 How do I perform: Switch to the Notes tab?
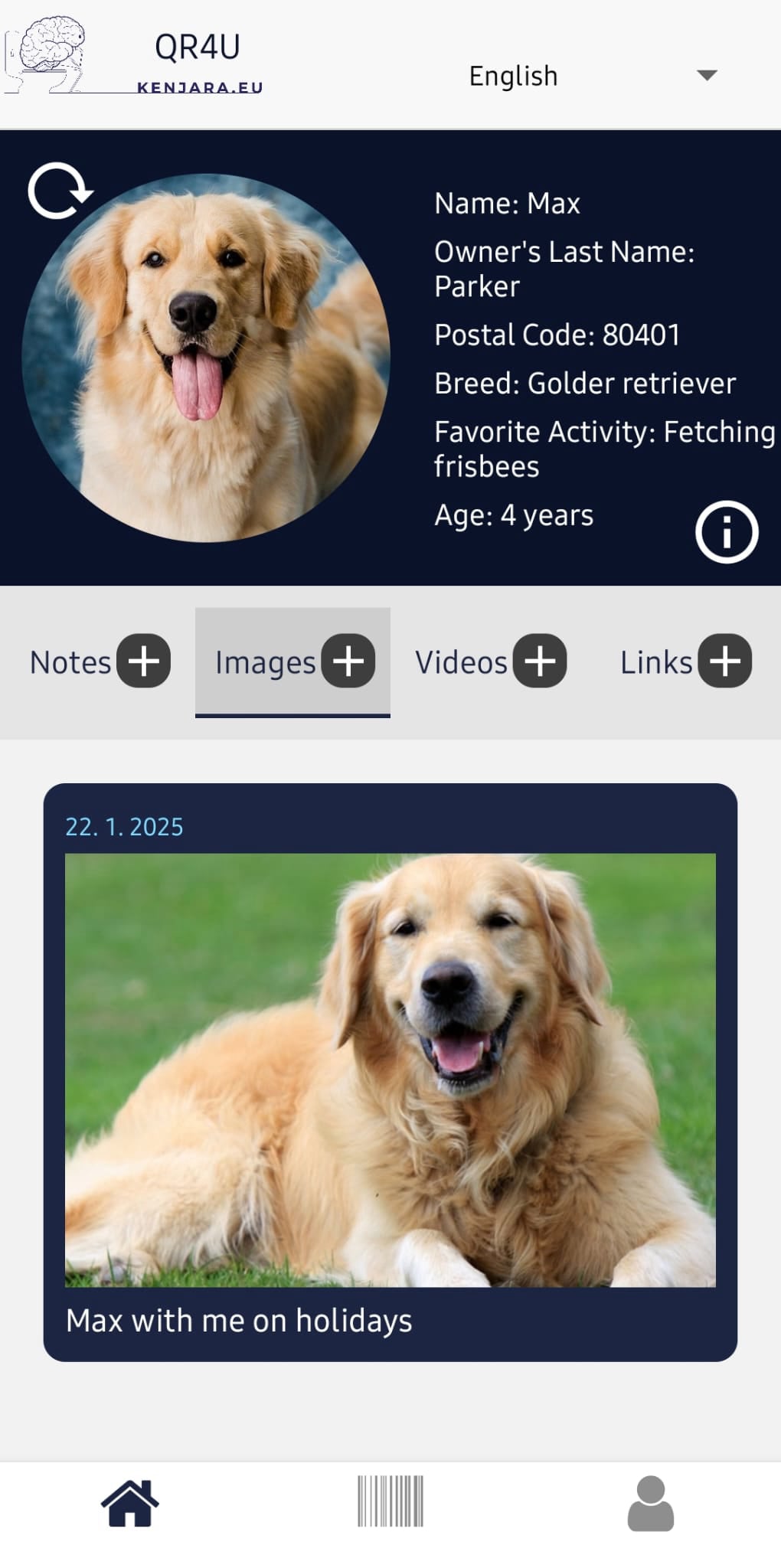pyautogui.click(x=70, y=662)
